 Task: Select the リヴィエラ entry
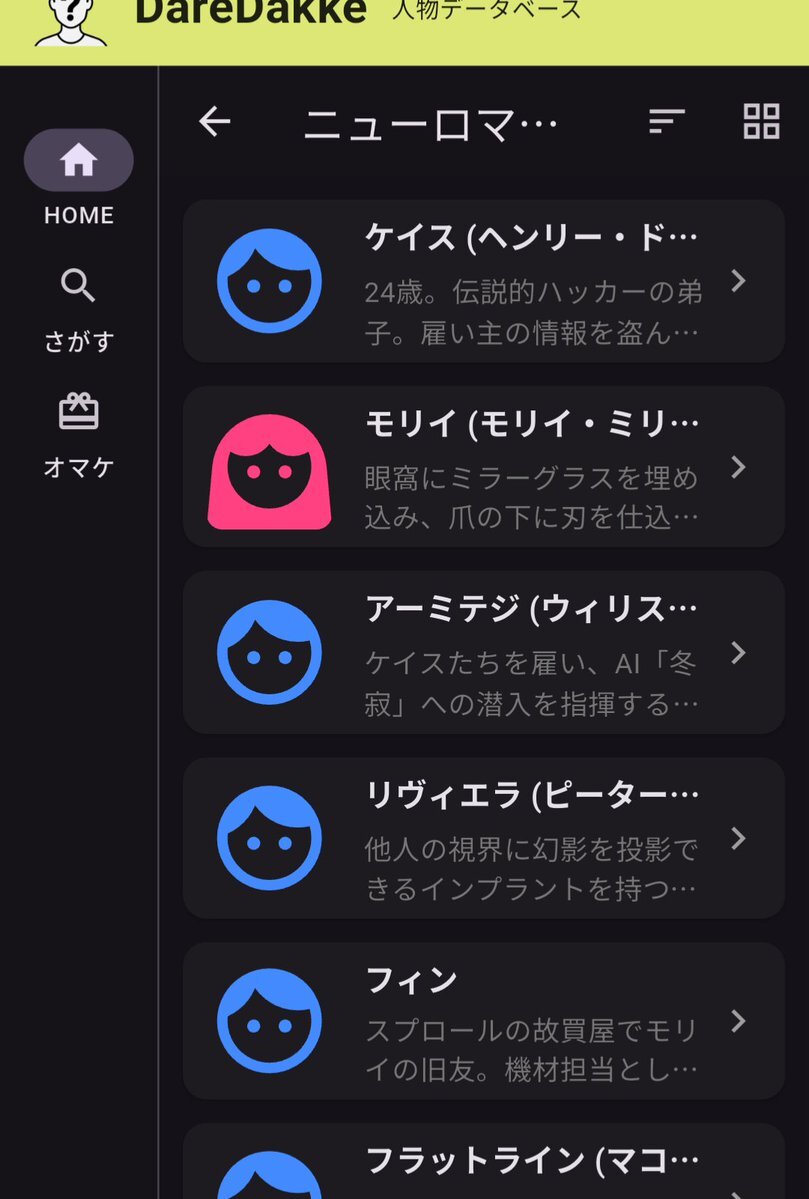coord(483,838)
